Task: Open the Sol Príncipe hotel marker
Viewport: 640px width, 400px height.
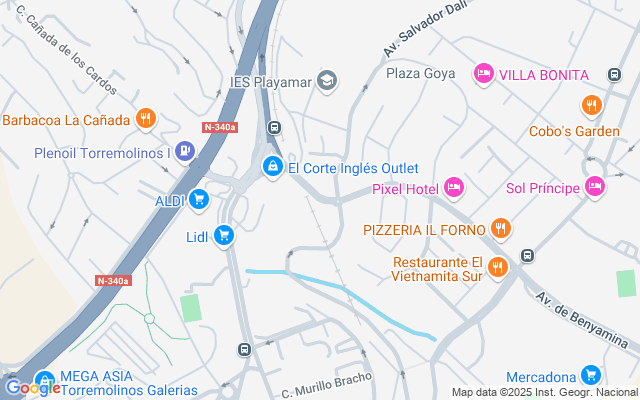Action: pyautogui.click(x=594, y=187)
